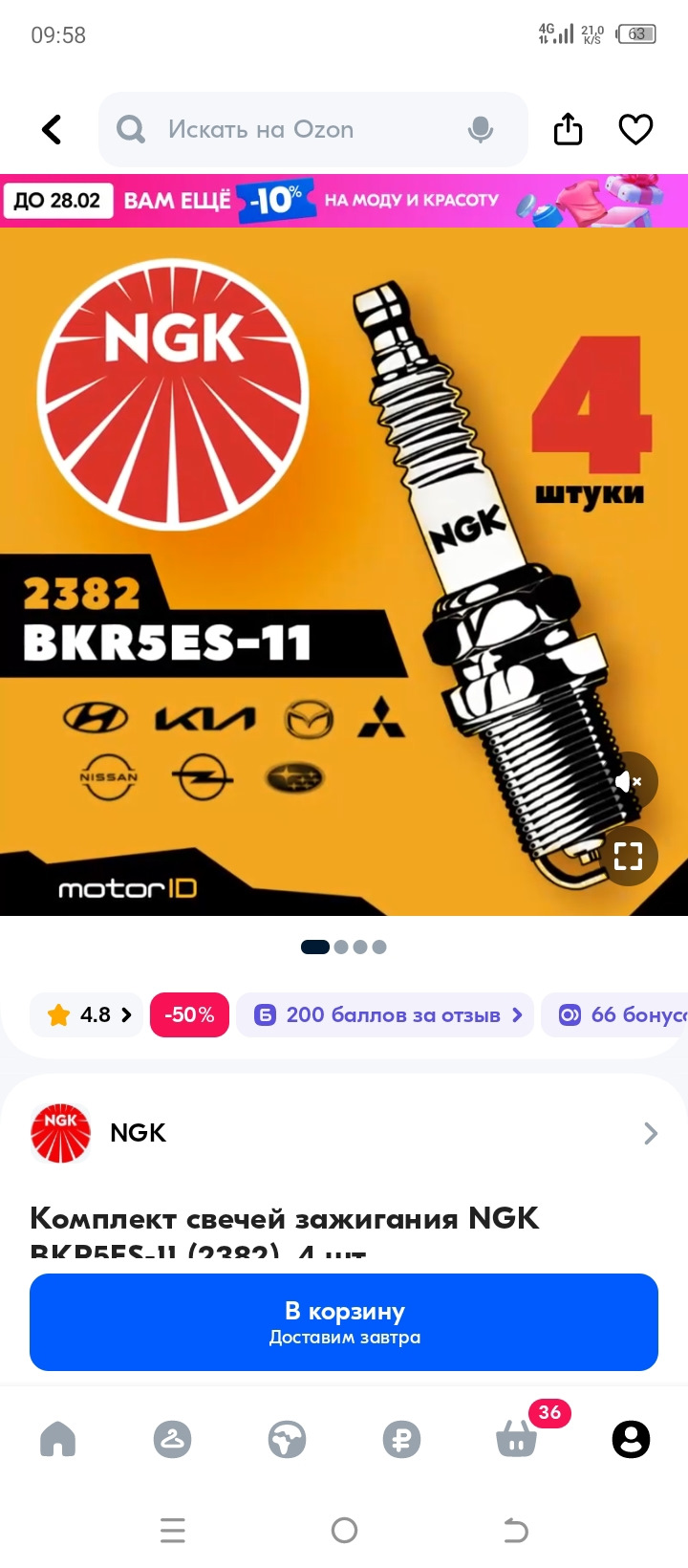
Task: Add to cart with 'В корзину'
Action: pyautogui.click(x=344, y=1322)
